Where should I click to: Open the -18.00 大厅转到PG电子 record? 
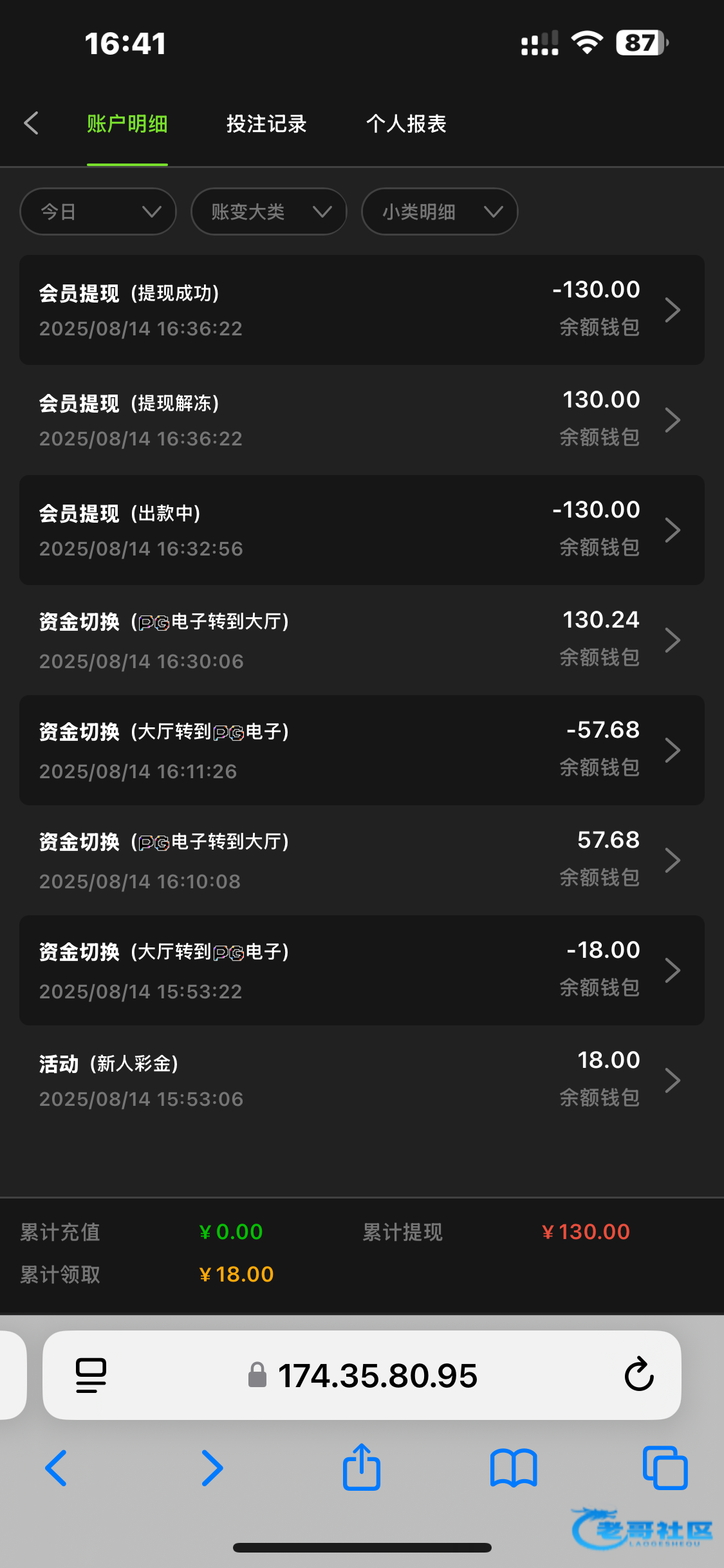[x=362, y=970]
